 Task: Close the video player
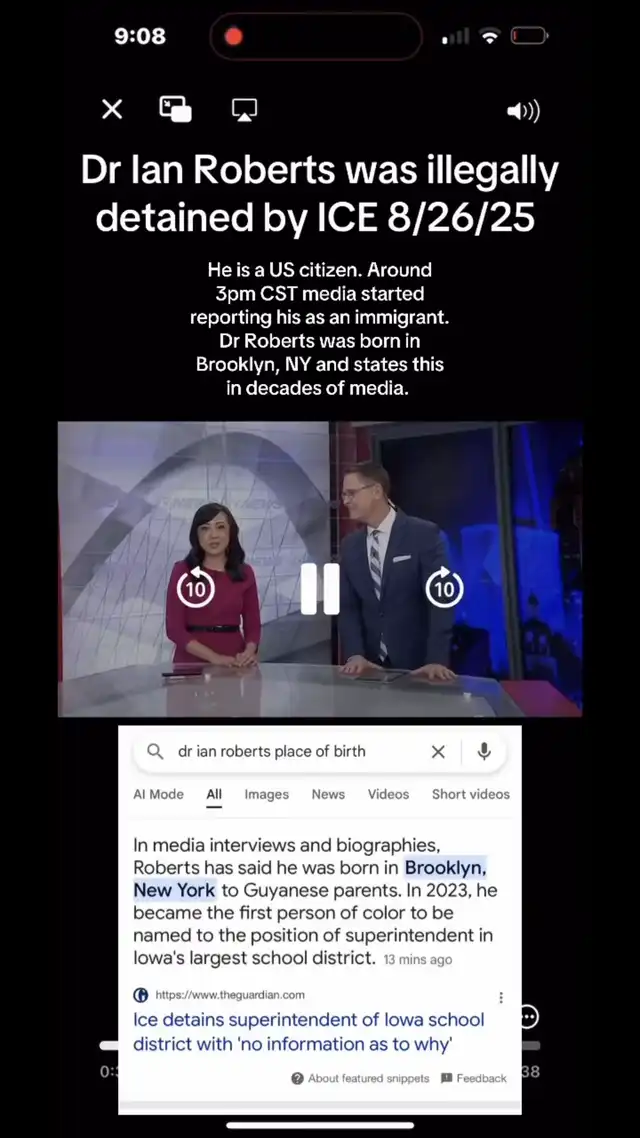(x=112, y=110)
